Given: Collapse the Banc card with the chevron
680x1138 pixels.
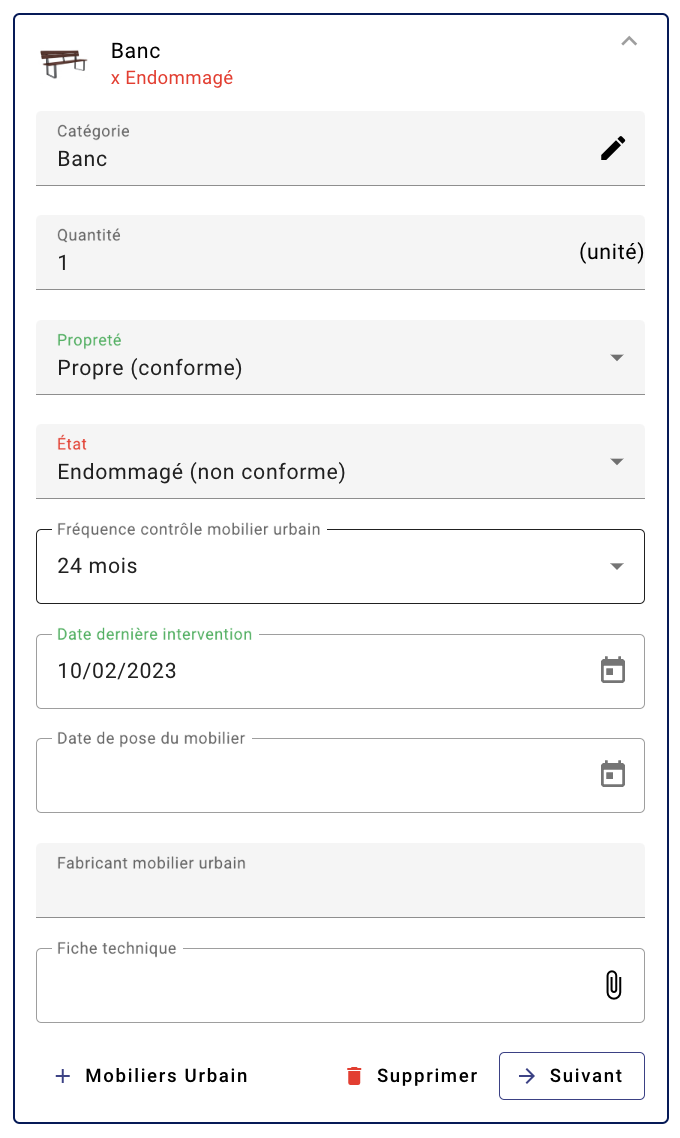Looking at the screenshot, I should 628,41.
